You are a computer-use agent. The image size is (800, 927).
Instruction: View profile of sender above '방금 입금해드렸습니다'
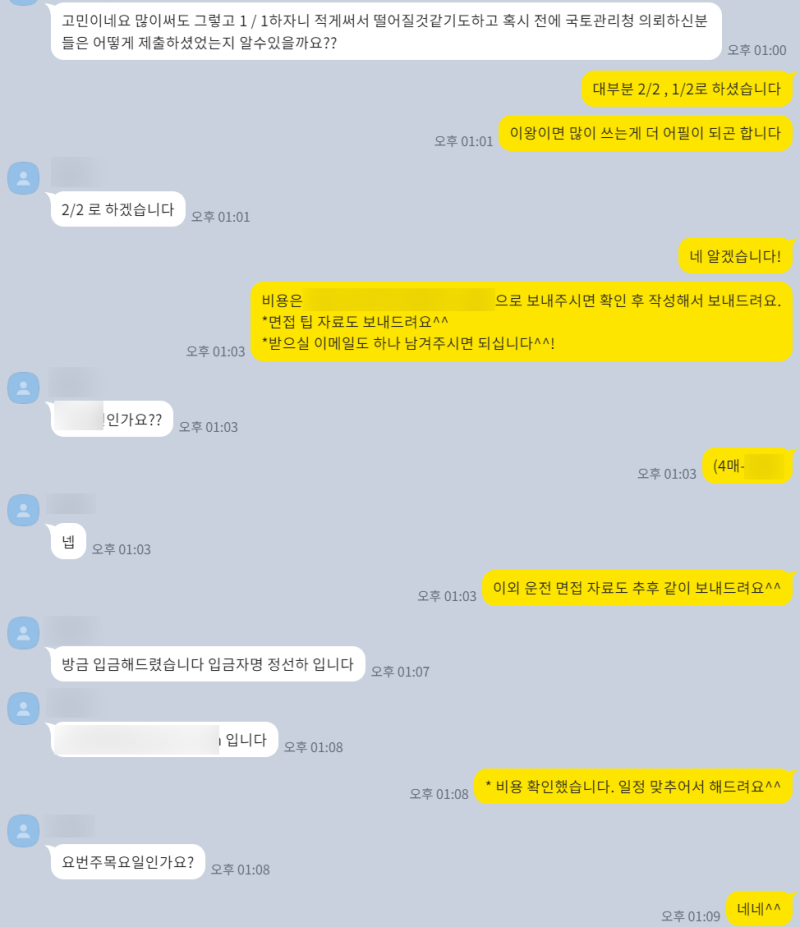tap(23, 633)
